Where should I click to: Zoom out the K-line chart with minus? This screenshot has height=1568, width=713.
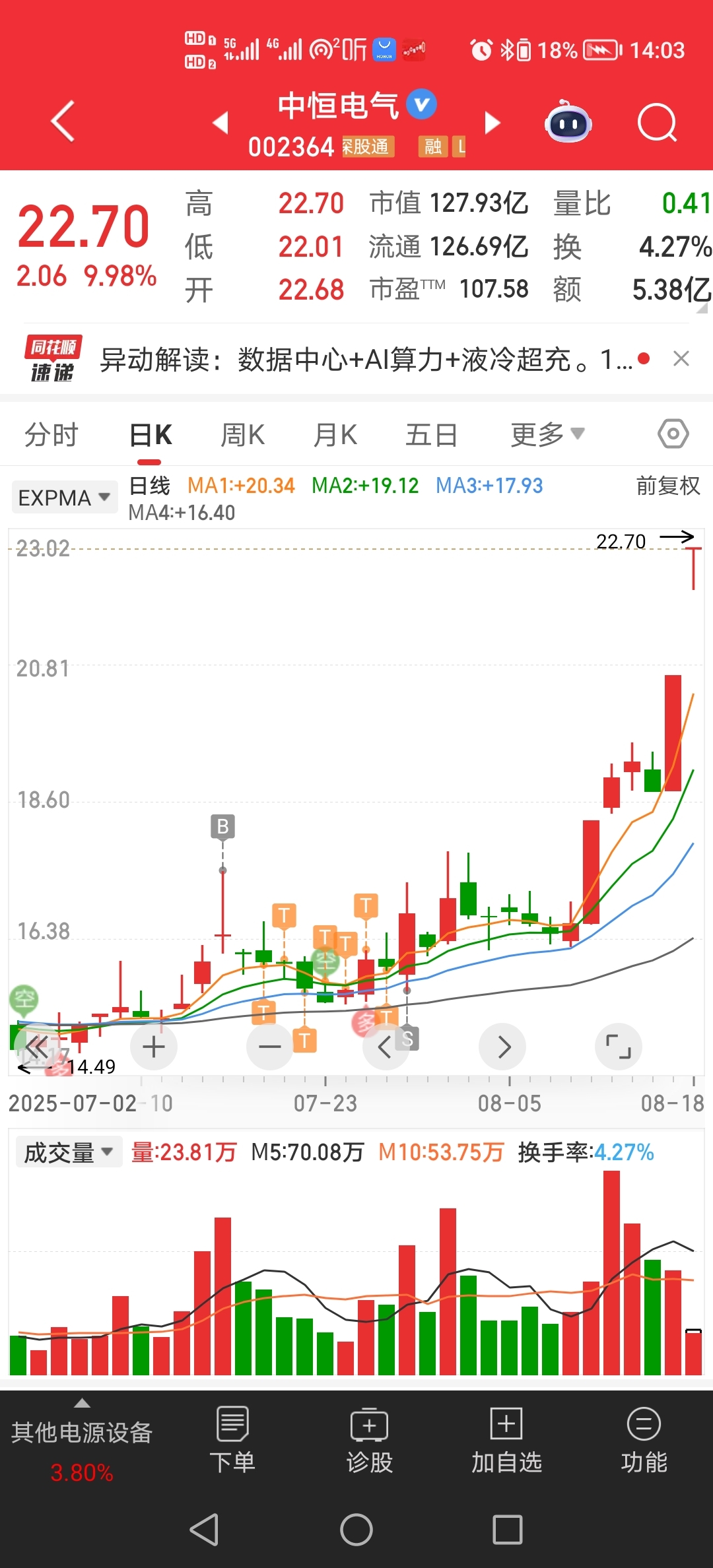pos(270,1047)
